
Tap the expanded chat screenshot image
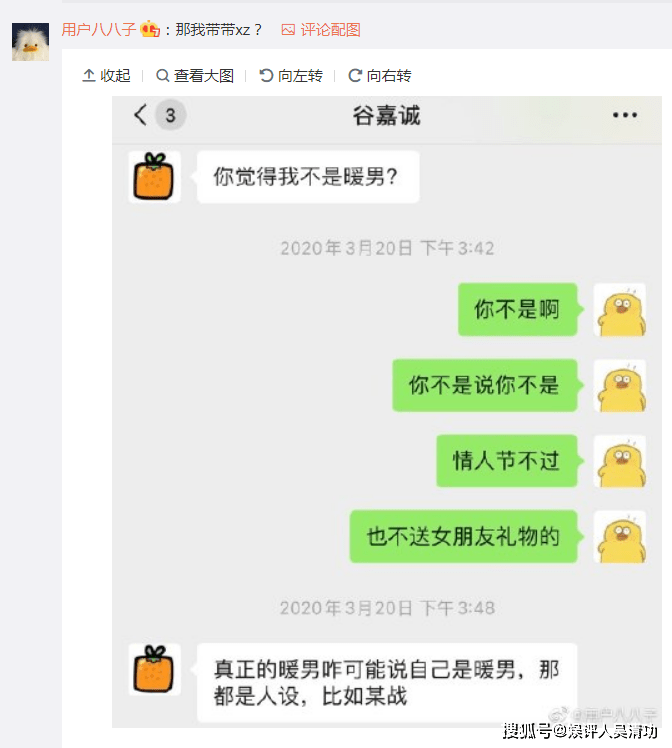coord(386,410)
